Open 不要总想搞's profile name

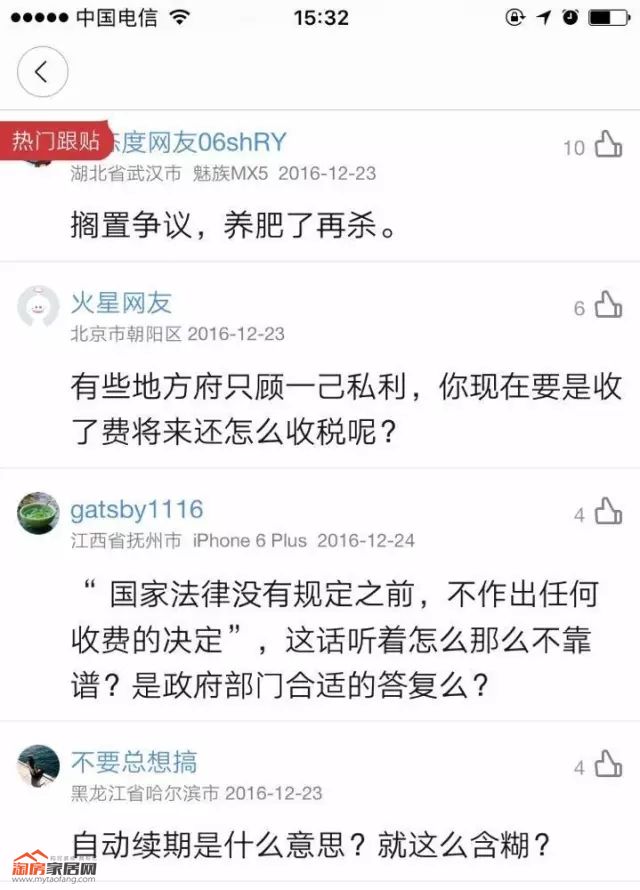pyautogui.click(x=134, y=762)
